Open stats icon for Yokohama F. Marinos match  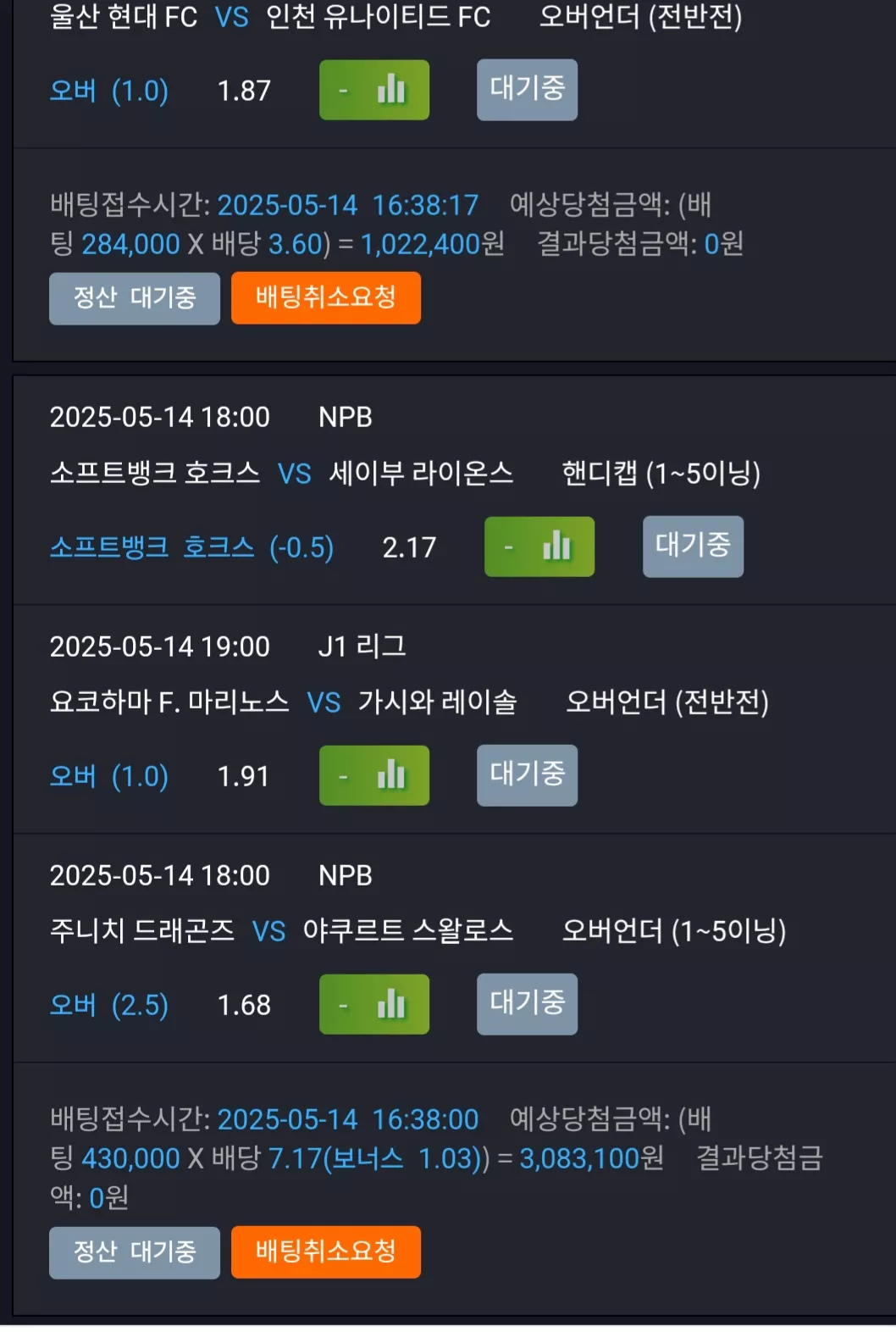(374, 775)
